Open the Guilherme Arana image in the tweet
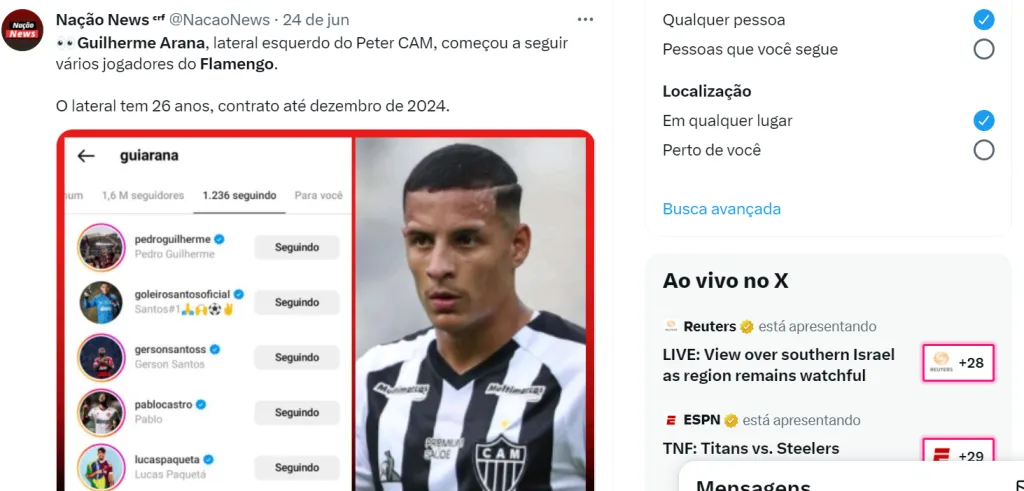 point(325,310)
